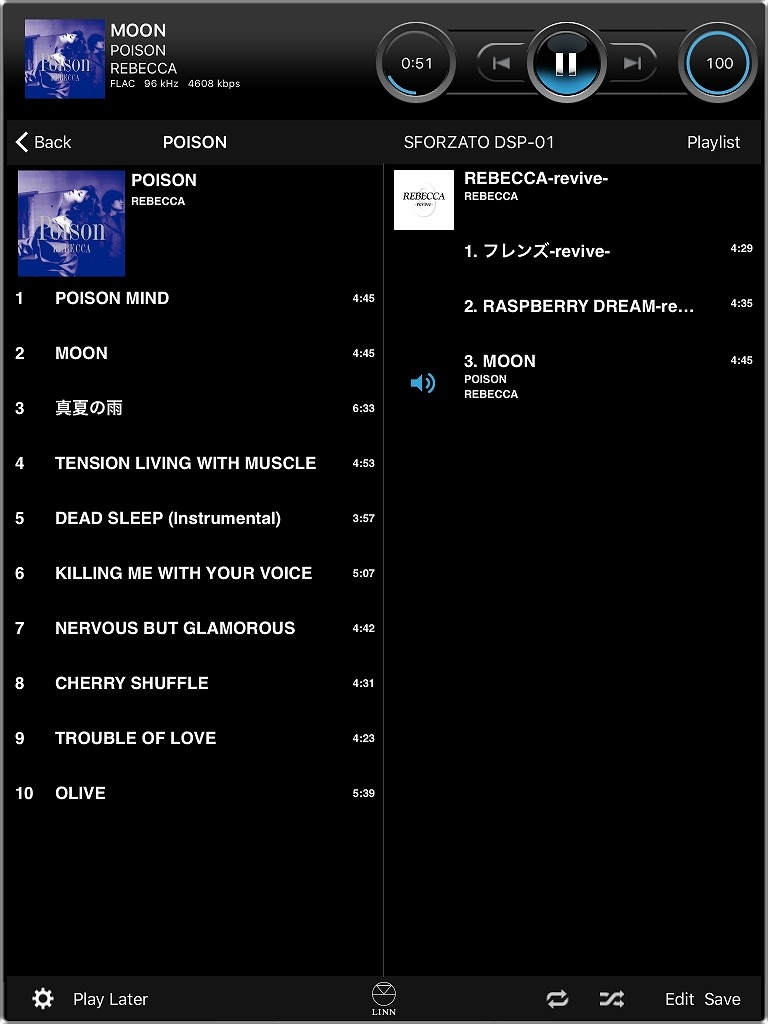Play フレンズ-revive- in the playlist
Image resolution: width=768 pixels, height=1024 pixels.
pos(537,251)
